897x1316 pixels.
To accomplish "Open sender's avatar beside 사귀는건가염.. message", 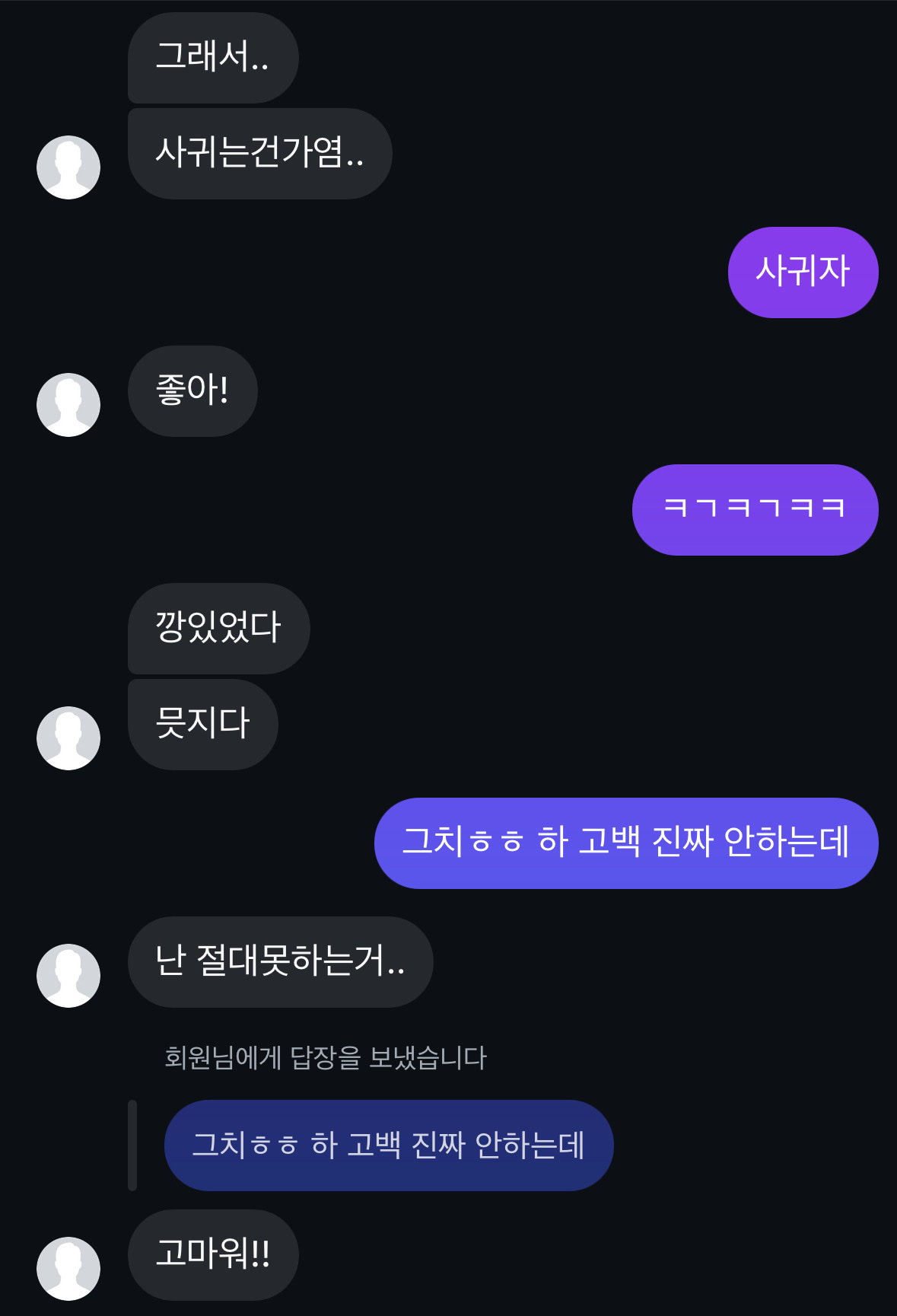I will click(x=68, y=167).
